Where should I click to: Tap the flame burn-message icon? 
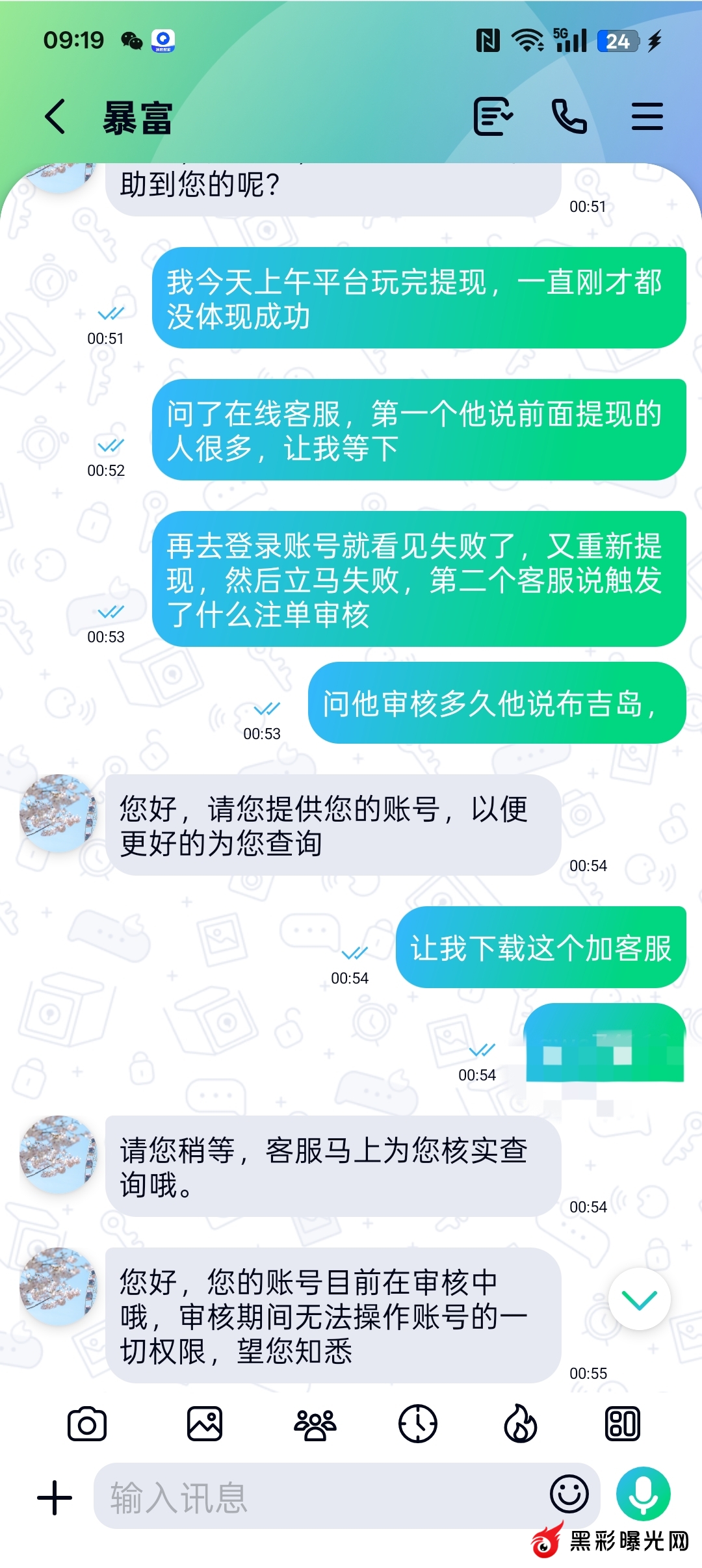521,1424
